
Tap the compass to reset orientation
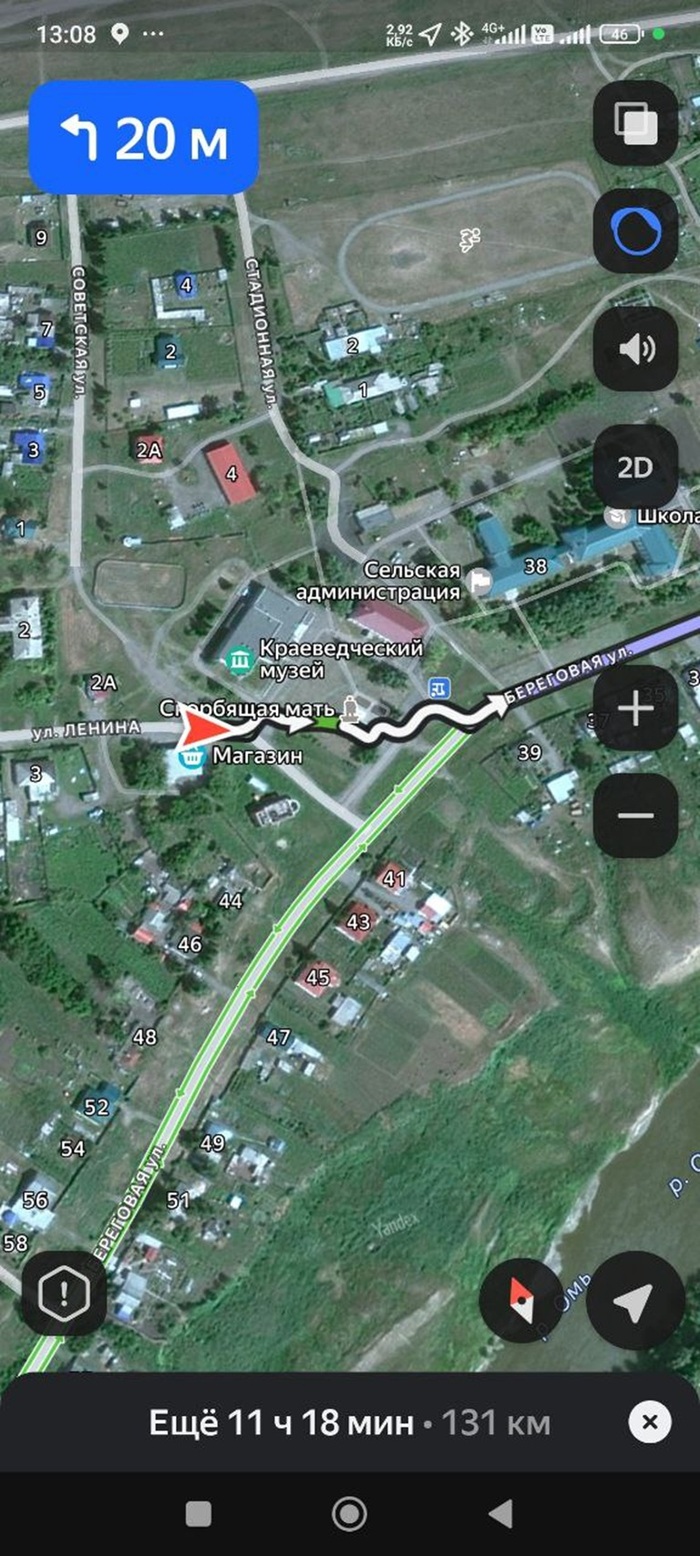click(x=521, y=1300)
